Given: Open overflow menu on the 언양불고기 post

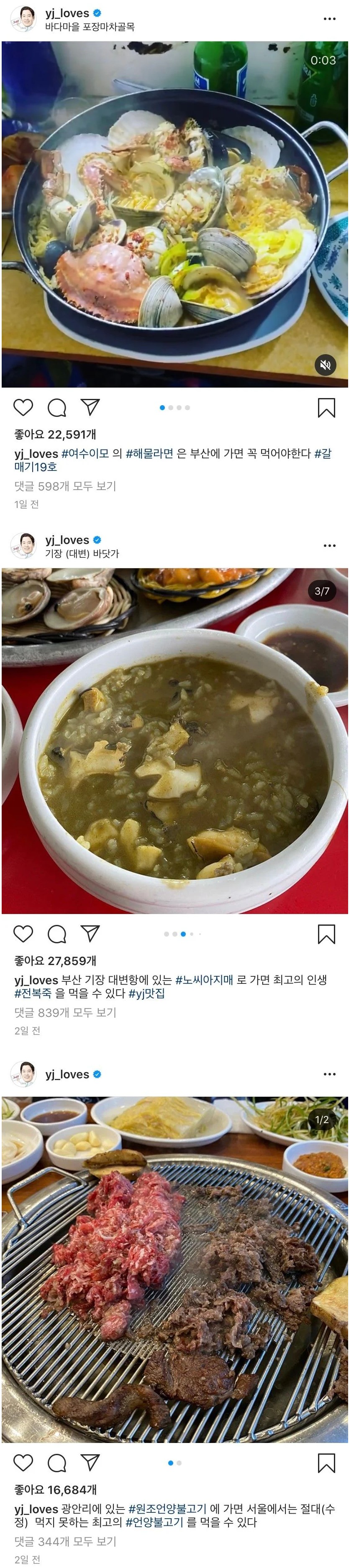Looking at the screenshot, I should tap(329, 1074).
